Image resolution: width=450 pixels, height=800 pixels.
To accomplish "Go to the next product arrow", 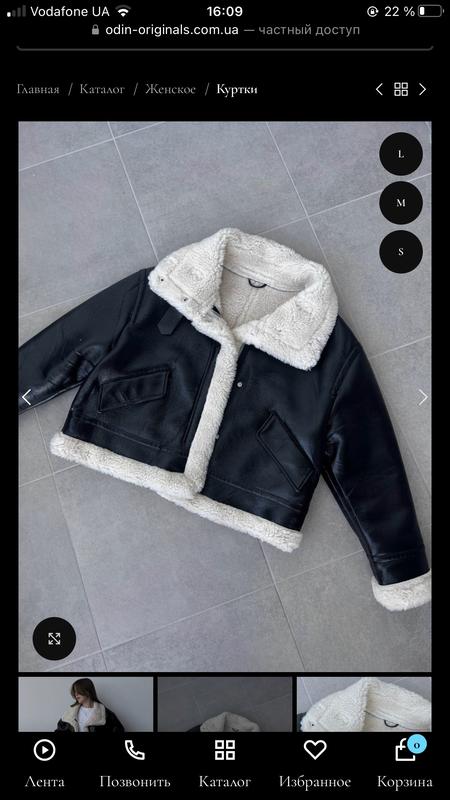I will coord(422,89).
